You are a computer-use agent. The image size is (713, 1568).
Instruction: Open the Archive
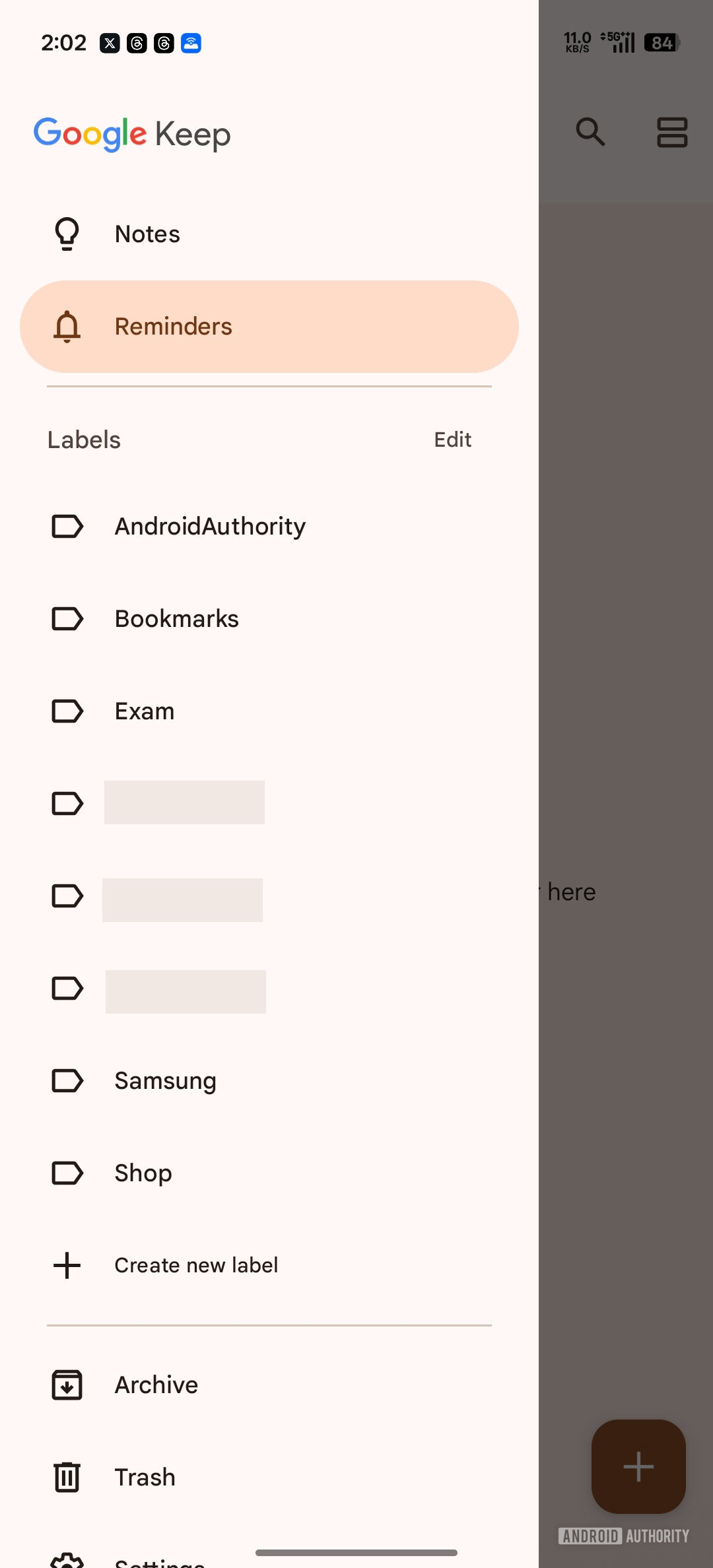coord(156,1385)
